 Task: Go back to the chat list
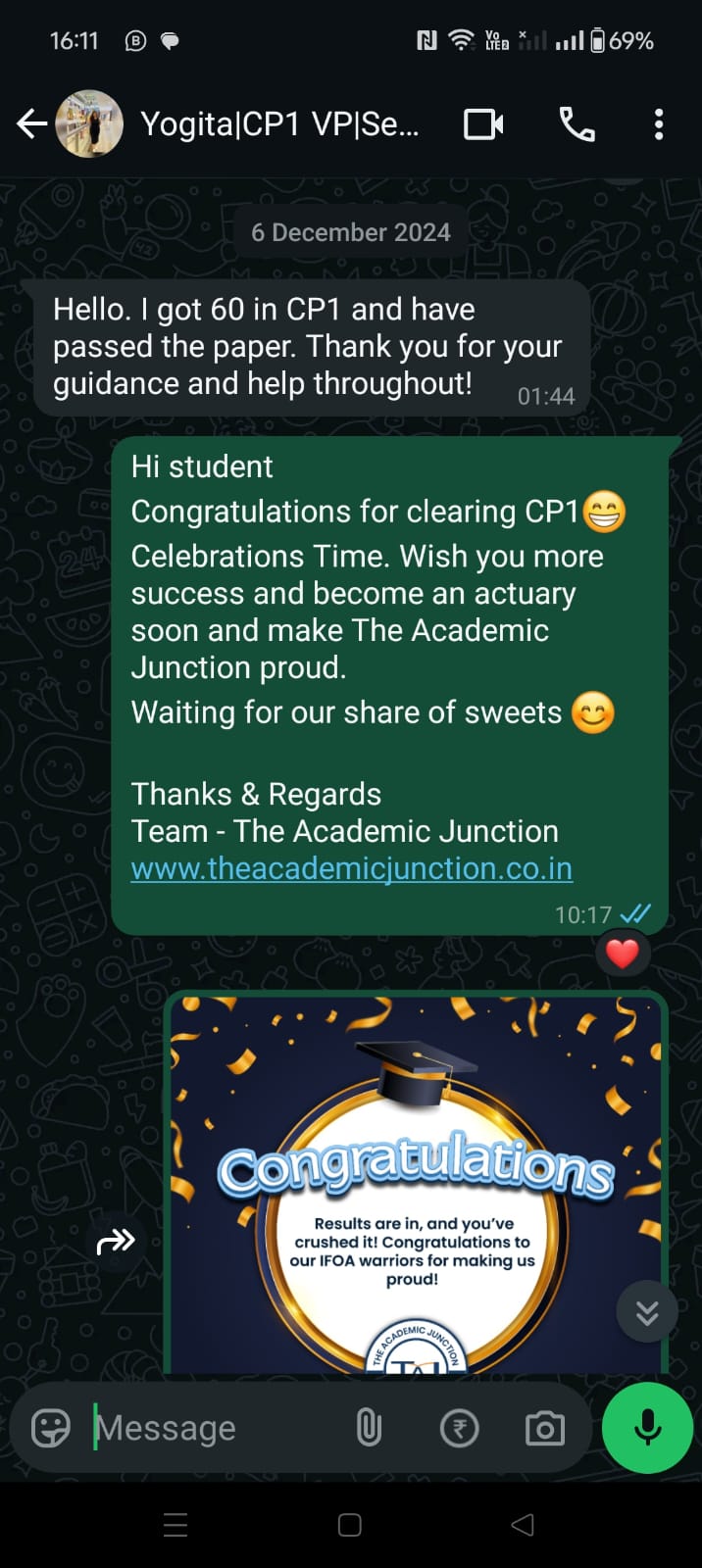(31, 124)
